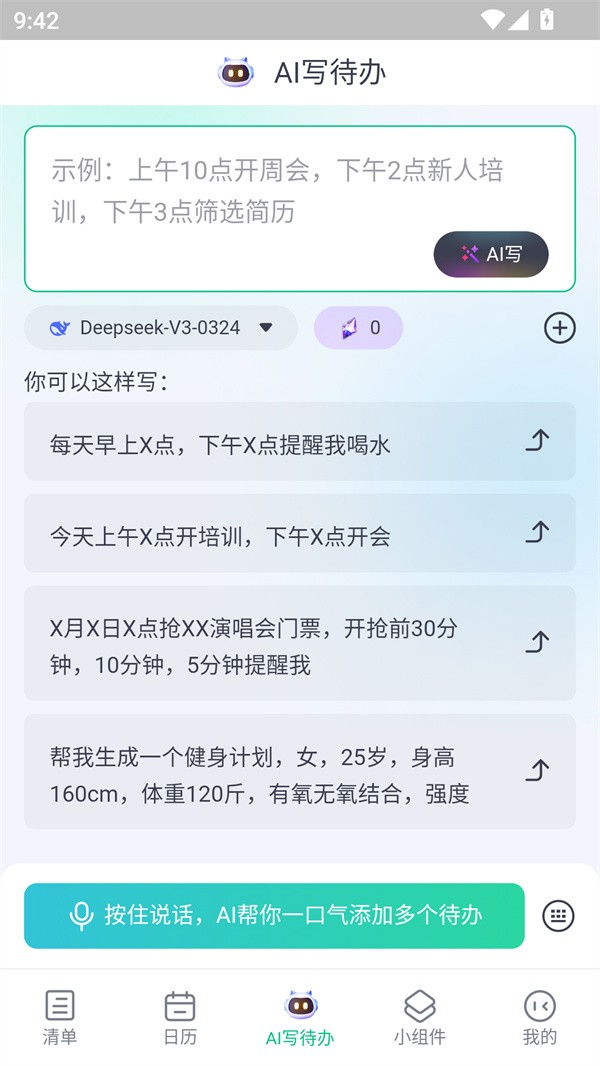Switch to the 日历 tab

pyautogui.click(x=180, y=1017)
